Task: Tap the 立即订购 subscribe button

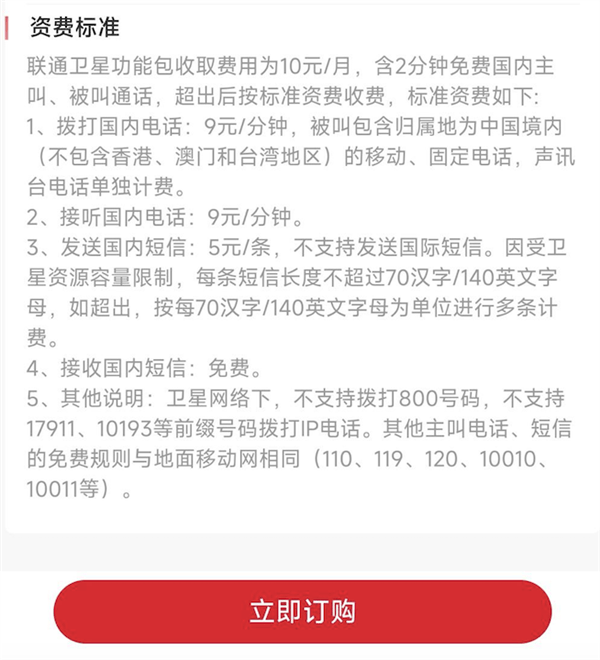Action: click(x=301, y=611)
